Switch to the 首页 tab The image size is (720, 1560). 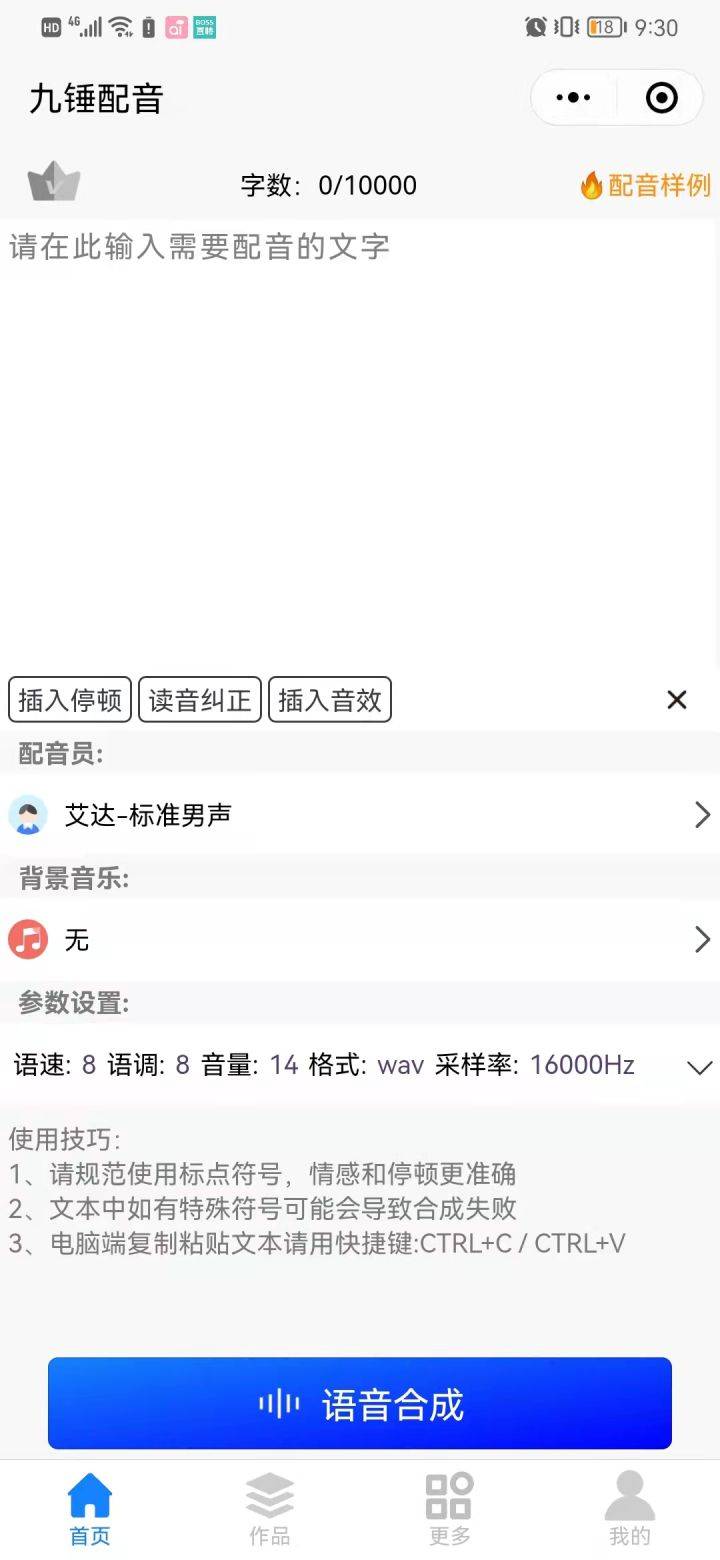click(x=90, y=1510)
